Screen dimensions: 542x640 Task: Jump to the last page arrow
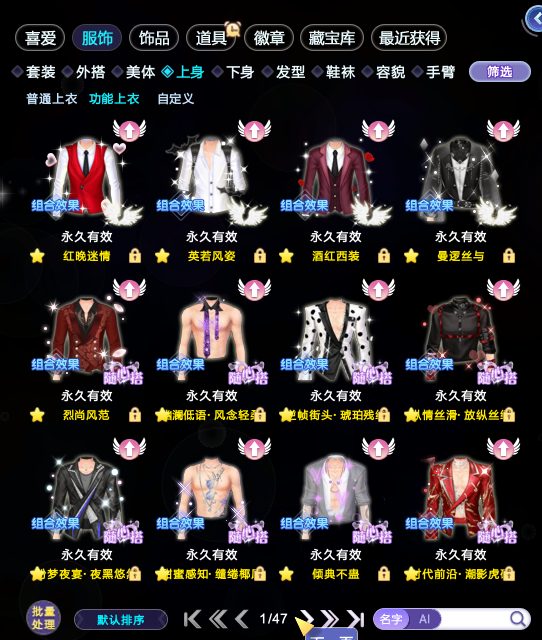[x=356, y=619]
